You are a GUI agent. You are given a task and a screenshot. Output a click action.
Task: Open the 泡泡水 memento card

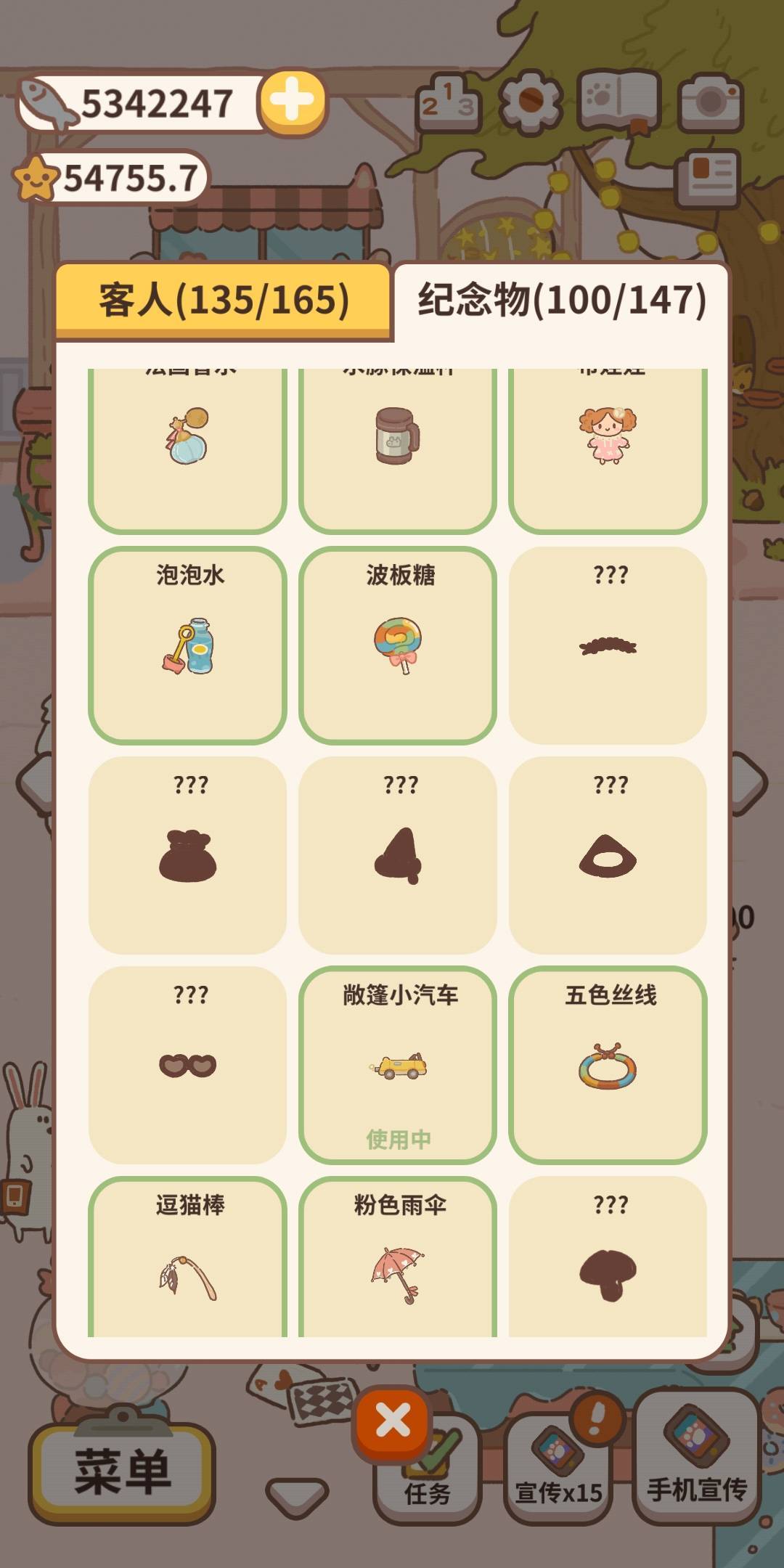tap(187, 645)
